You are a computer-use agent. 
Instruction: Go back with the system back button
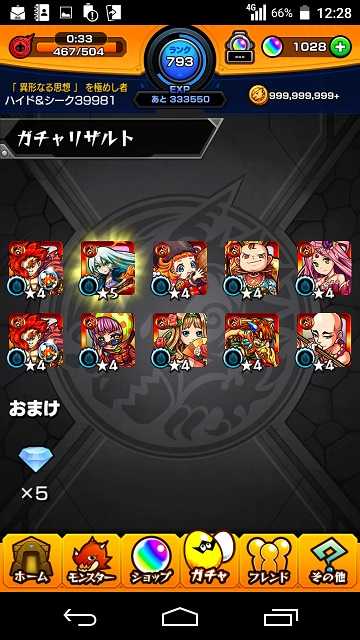(x=80, y=616)
